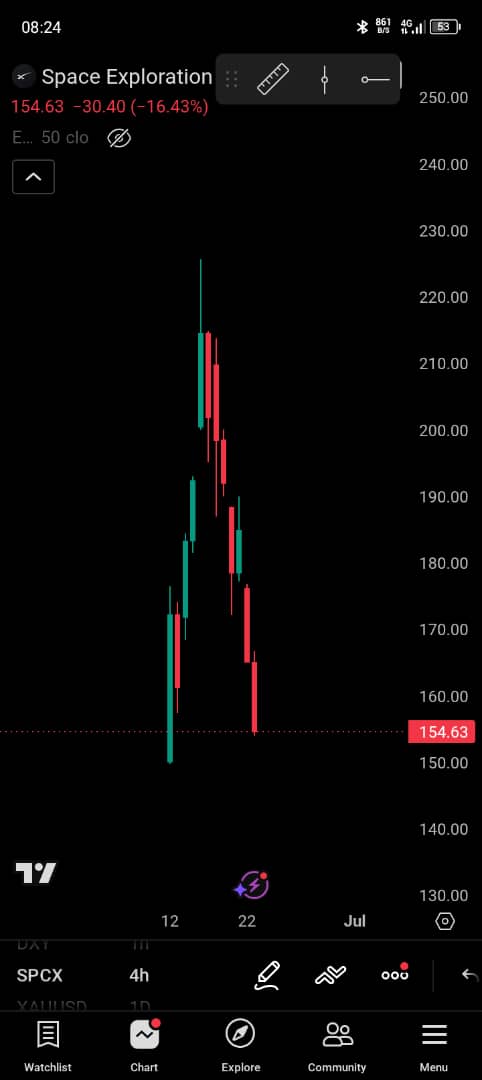Change the 4h timeframe
This screenshot has width=482, height=1080.
coord(139,975)
